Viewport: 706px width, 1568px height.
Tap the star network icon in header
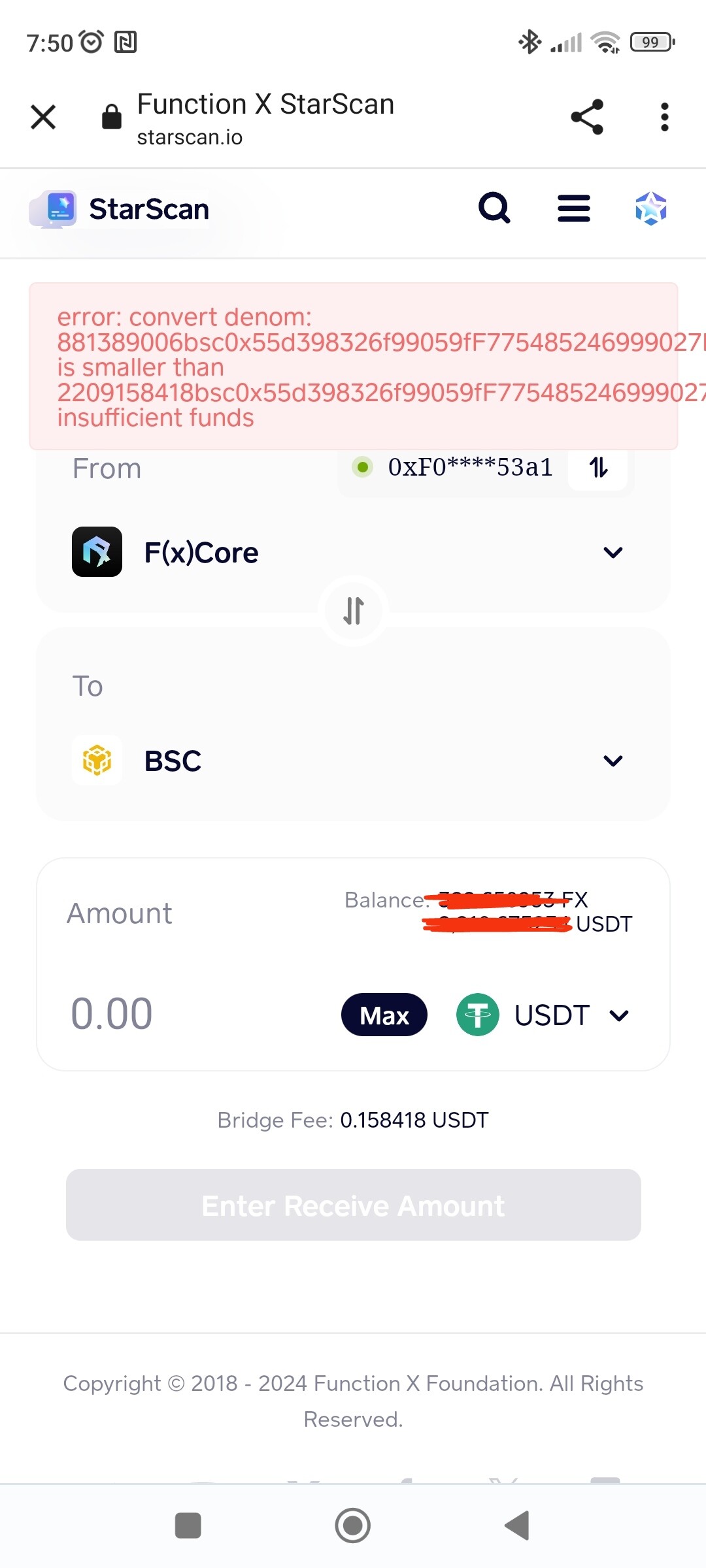click(651, 208)
